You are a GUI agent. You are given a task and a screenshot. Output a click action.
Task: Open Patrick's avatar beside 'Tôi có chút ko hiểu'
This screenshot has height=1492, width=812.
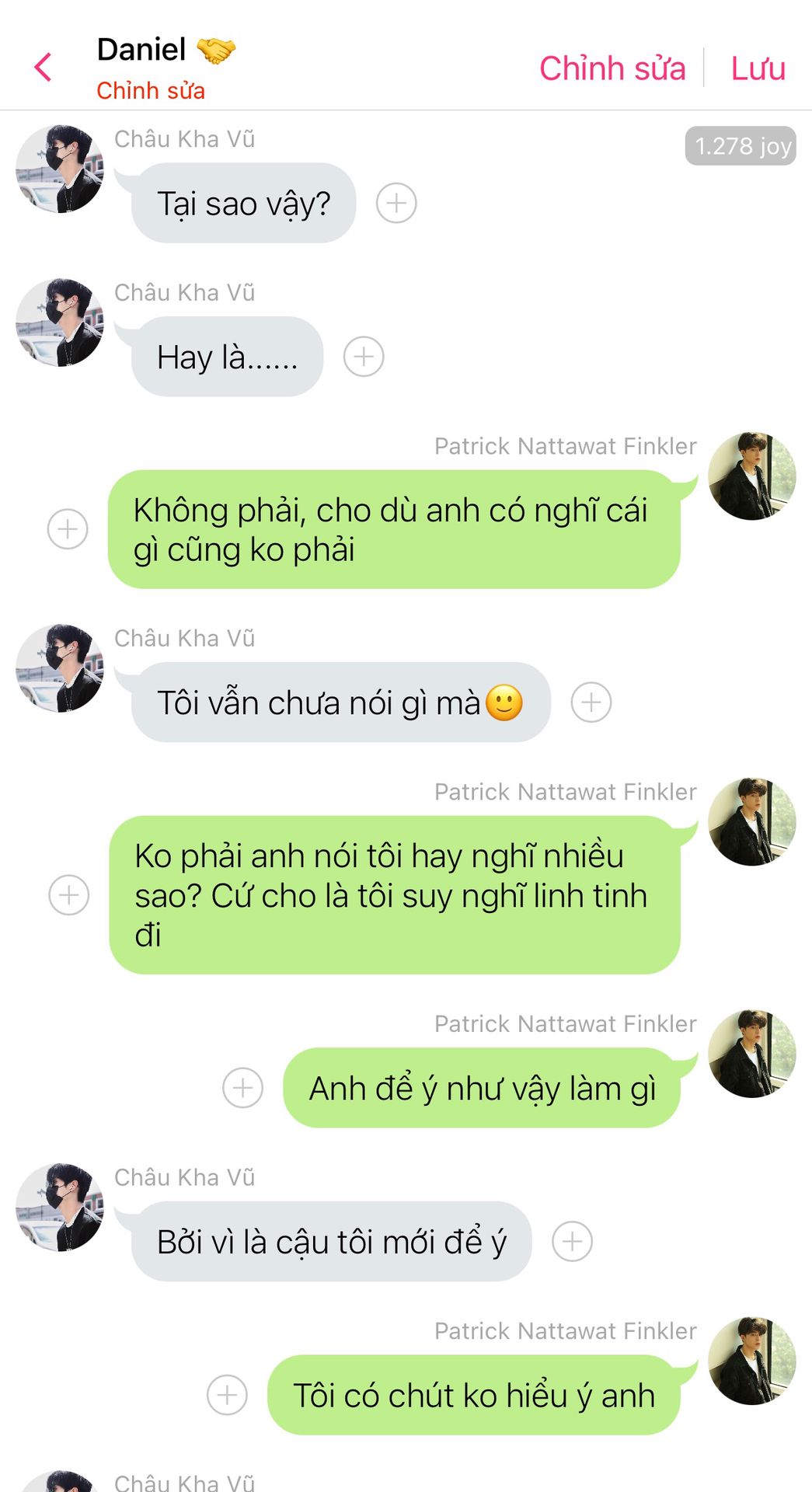[752, 1361]
